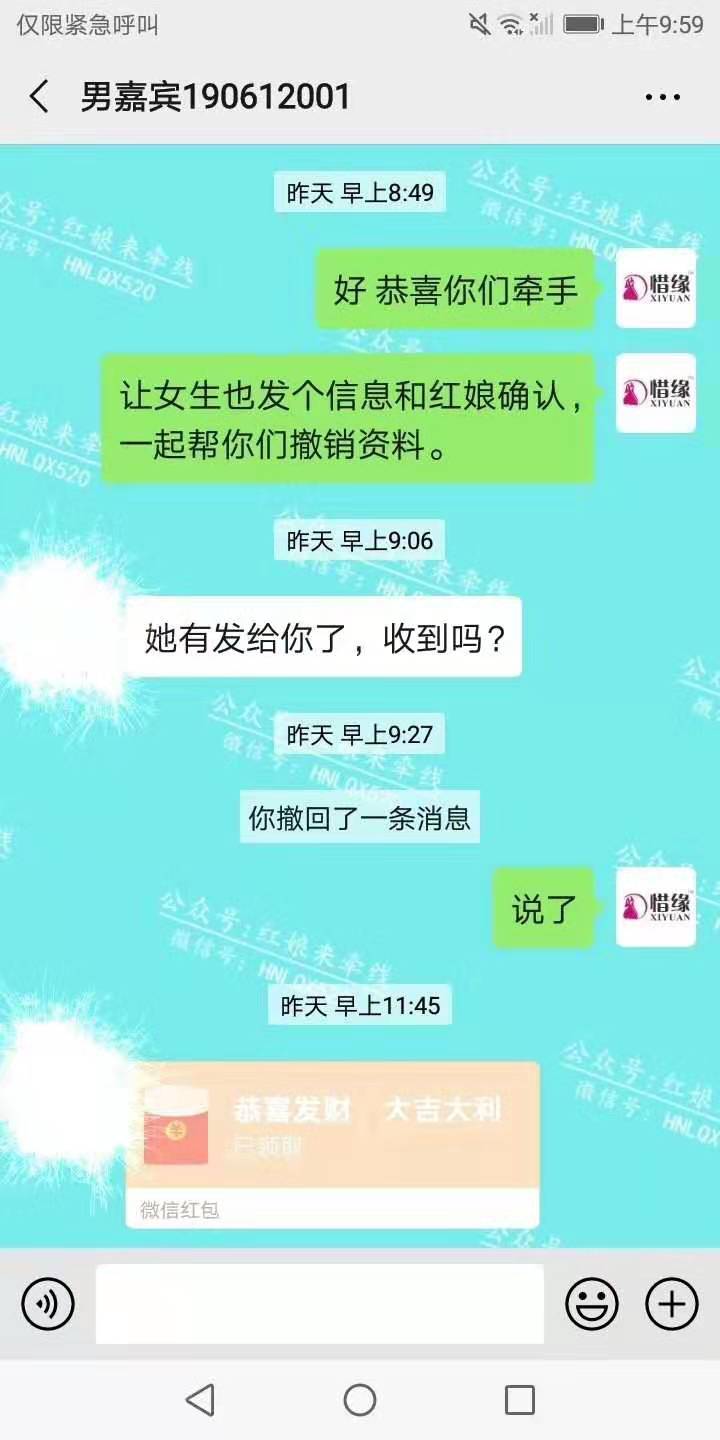720x1440 pixels.
Task: Tap the message text field
Action: coord(320,1304)
